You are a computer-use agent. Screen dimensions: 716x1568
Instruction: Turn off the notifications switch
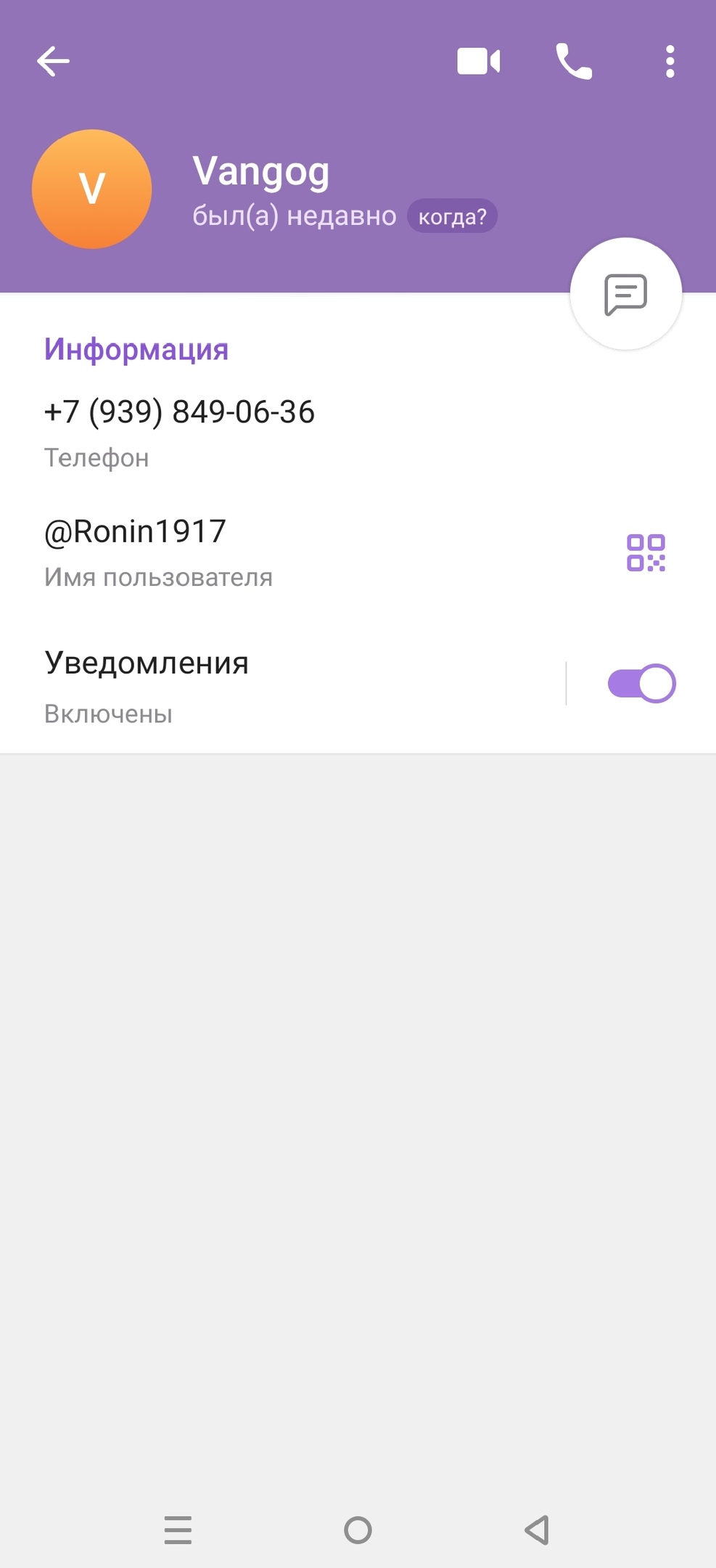(x=641, y=684)
